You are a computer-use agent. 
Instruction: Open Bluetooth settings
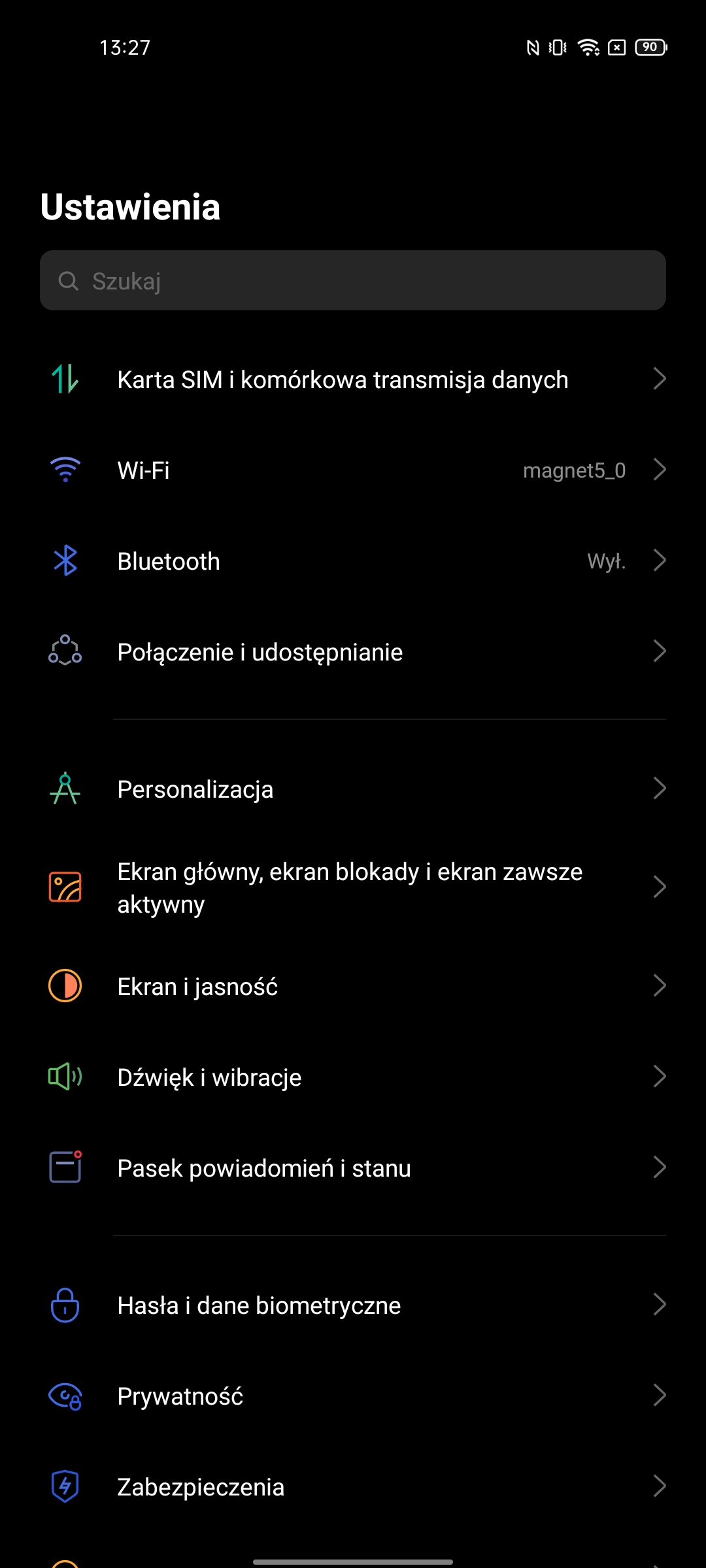click(353, 561)
